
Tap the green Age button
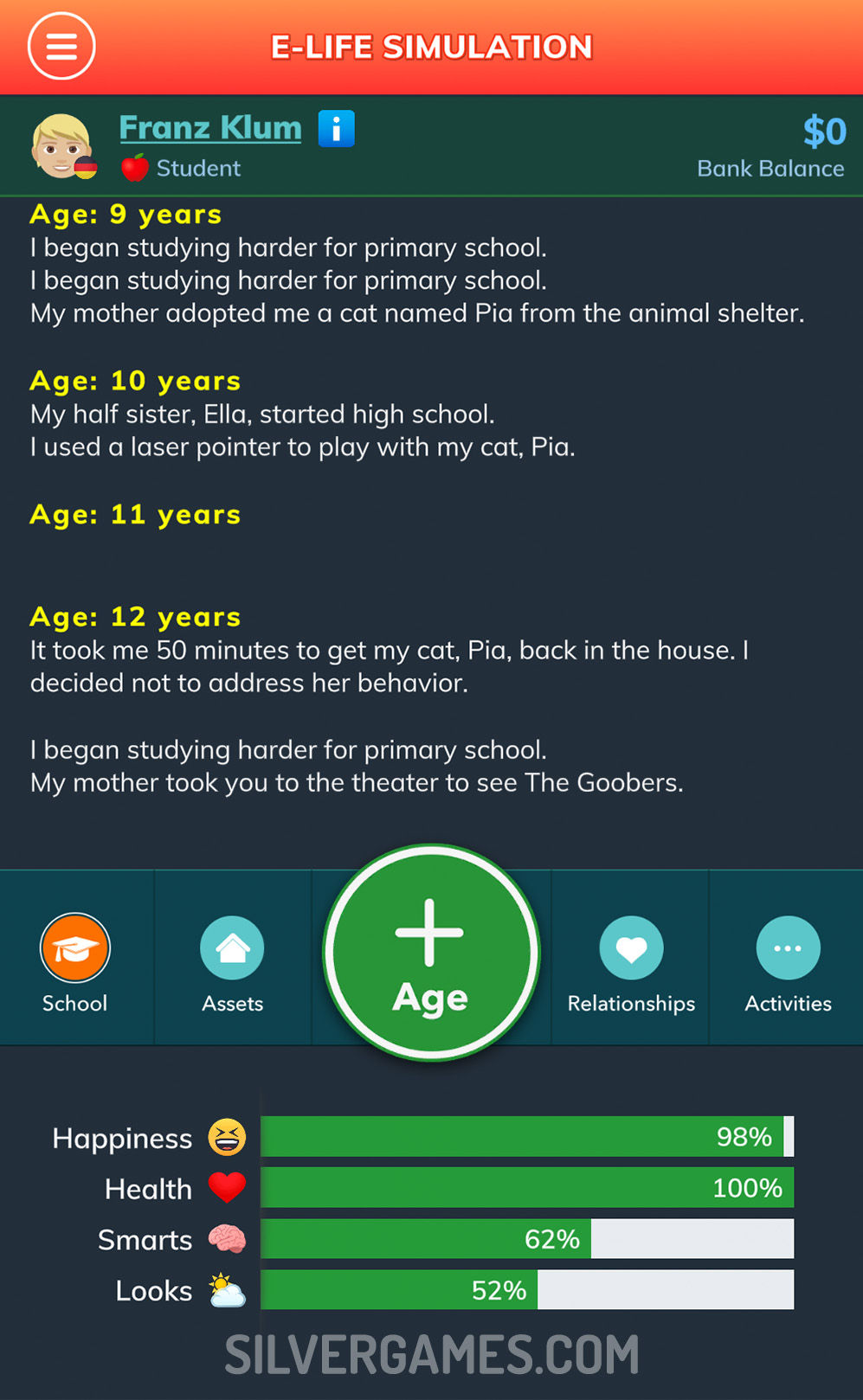pos(431,954)
